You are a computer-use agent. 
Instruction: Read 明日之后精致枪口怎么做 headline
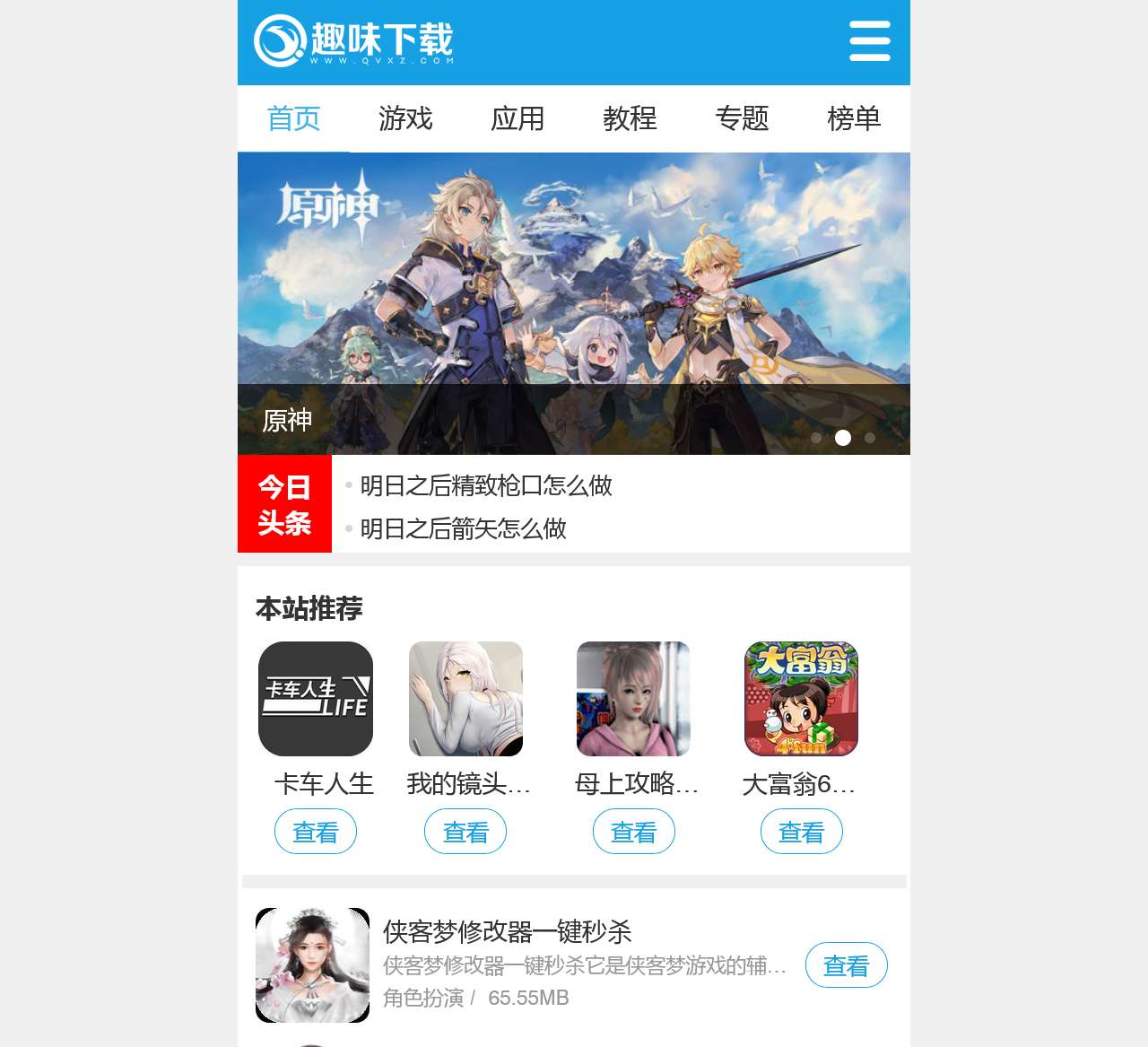[x=486, y=485]
